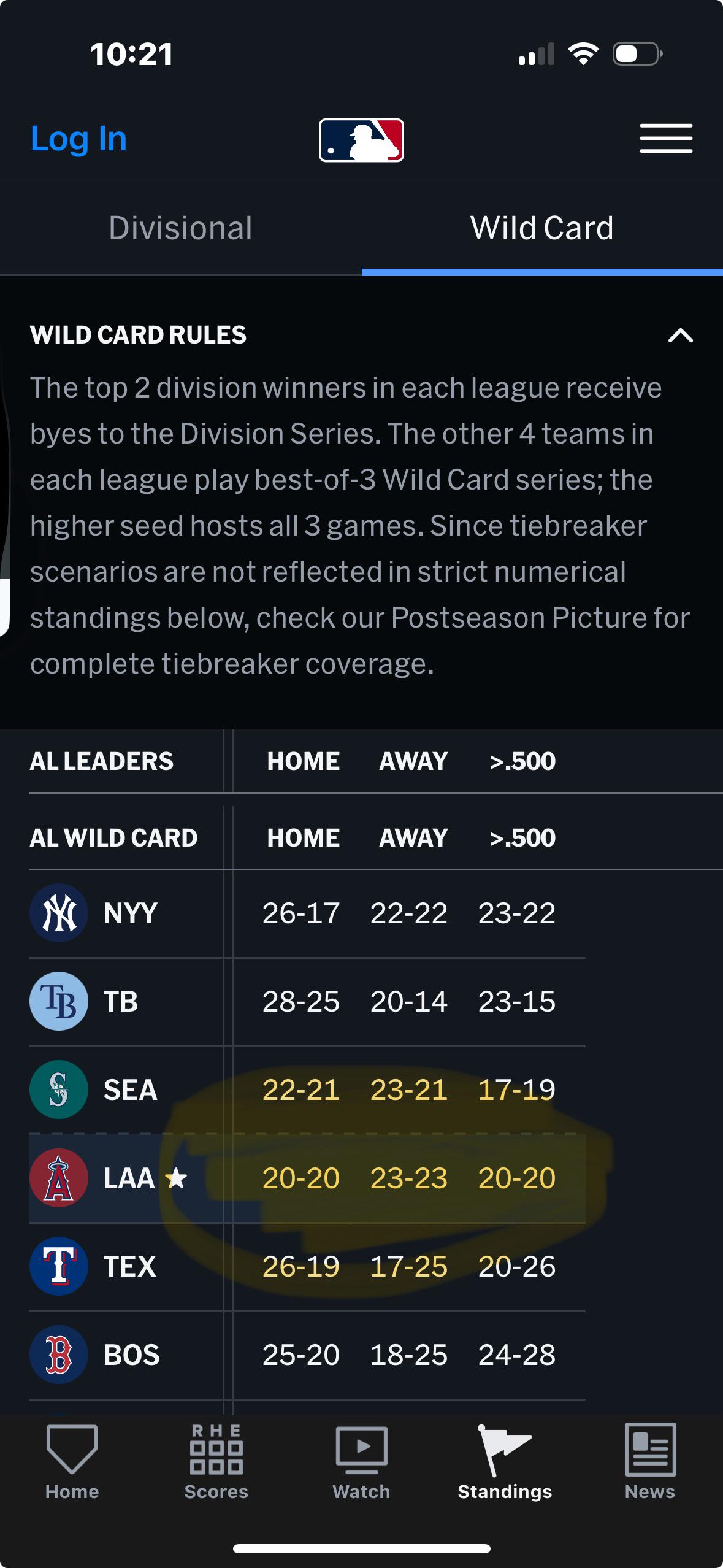Open the BOS team row
This screenshot has width=723, height=1568.
tap(307, 1355)
